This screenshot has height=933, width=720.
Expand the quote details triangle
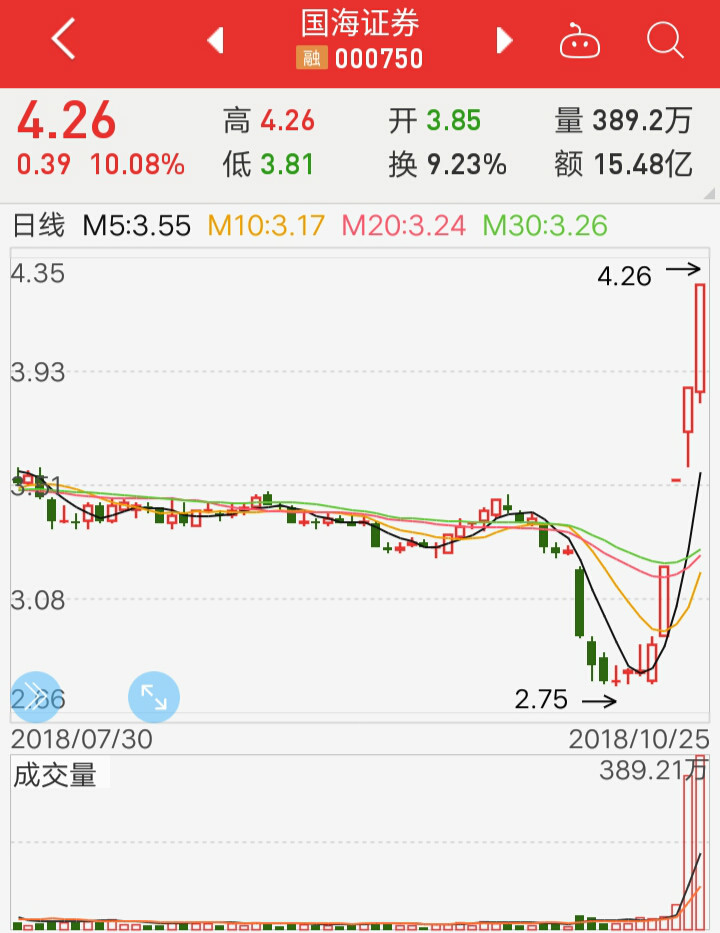click(711, 193)
